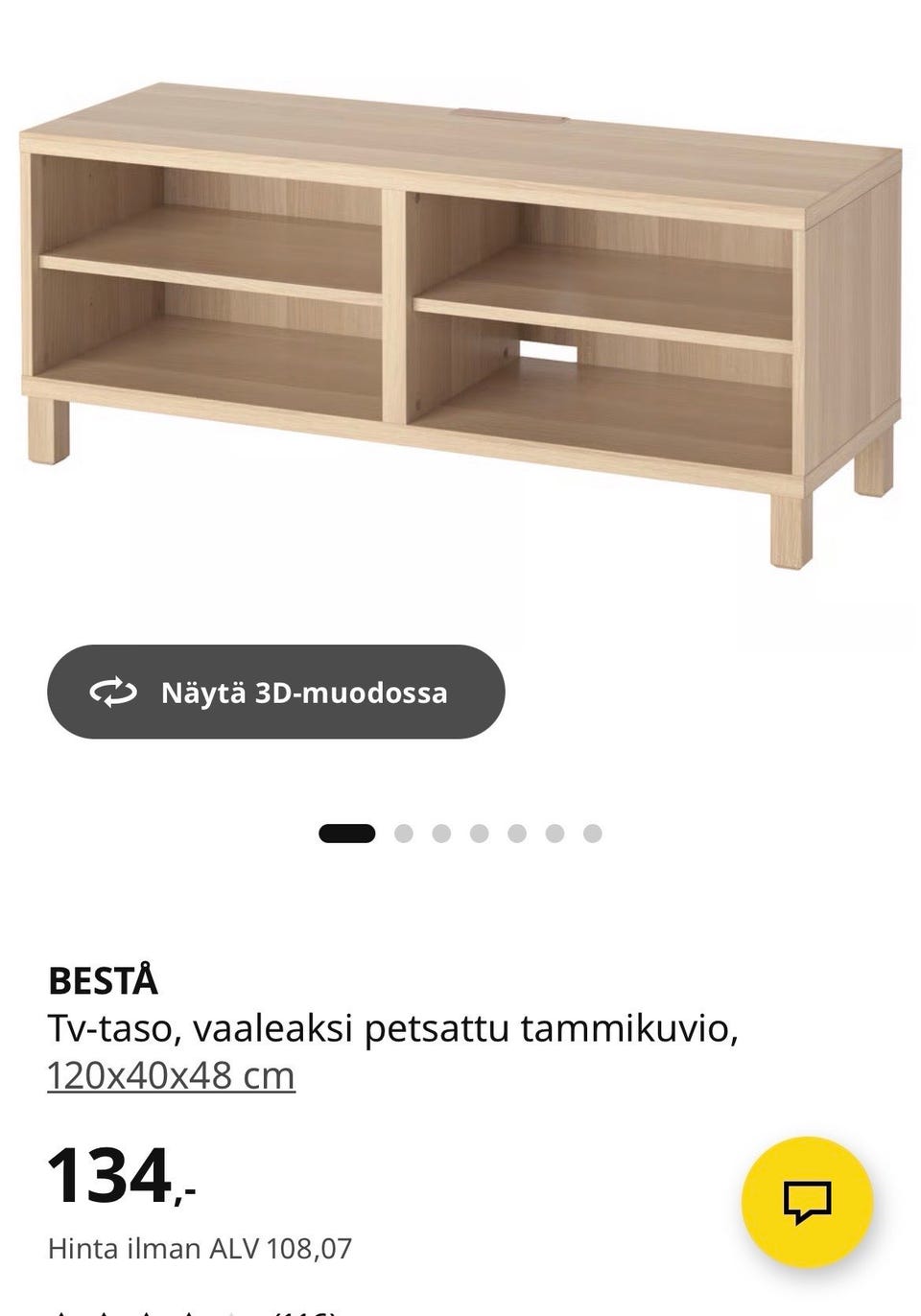Image resolution: width=921 pixels, height=1316 pixels.
Task: Select the fourth image carousel dot
Action: click(481, 834)
